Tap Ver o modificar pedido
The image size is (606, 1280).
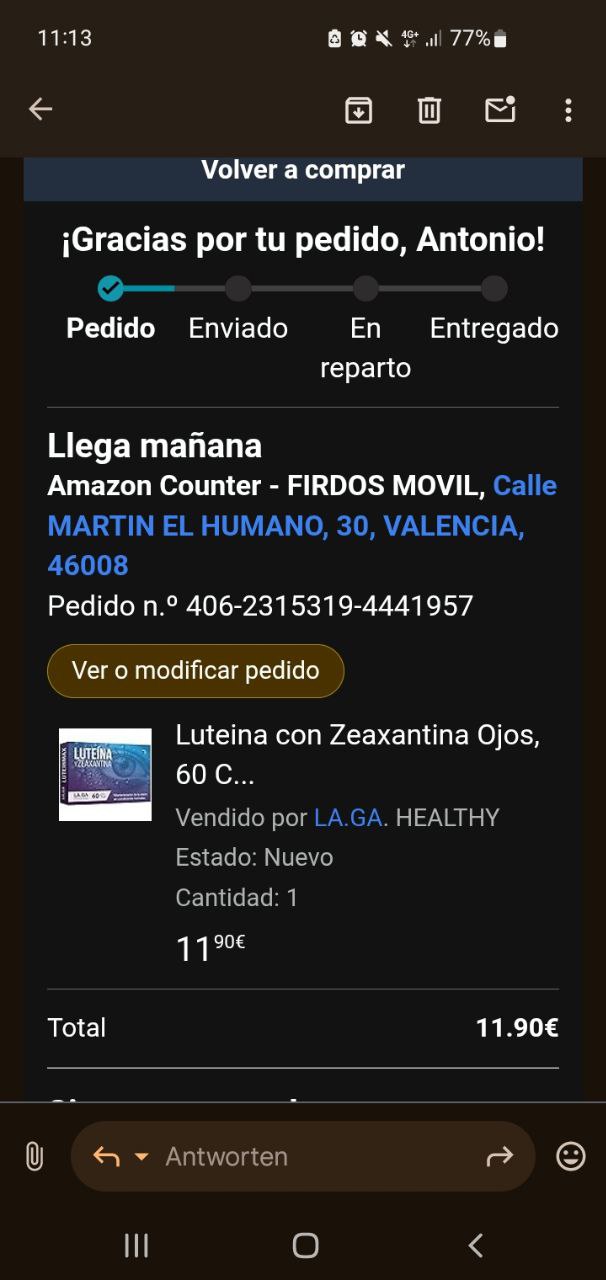195,670
